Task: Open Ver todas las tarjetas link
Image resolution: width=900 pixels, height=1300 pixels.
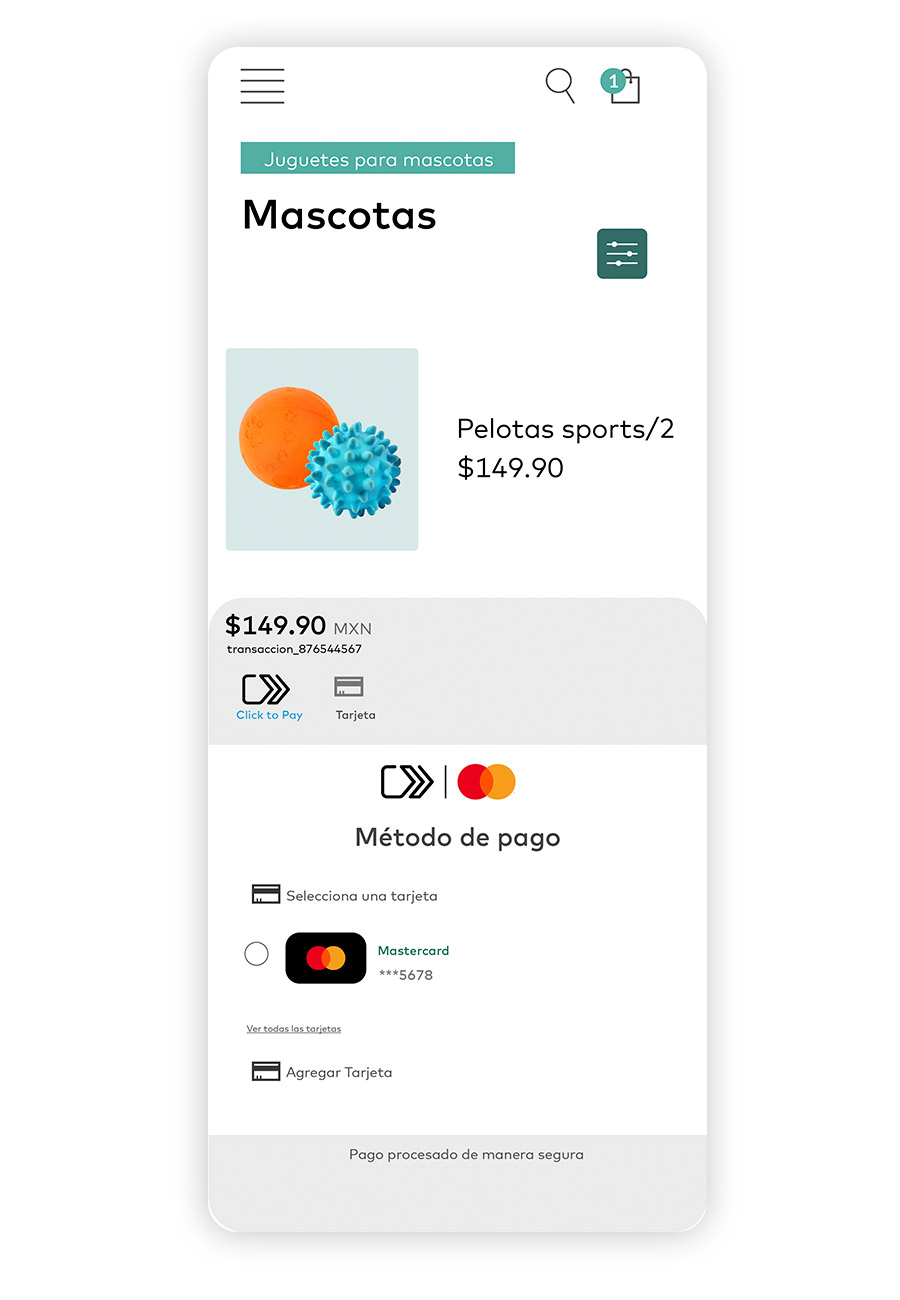Action: point(294,1029)
